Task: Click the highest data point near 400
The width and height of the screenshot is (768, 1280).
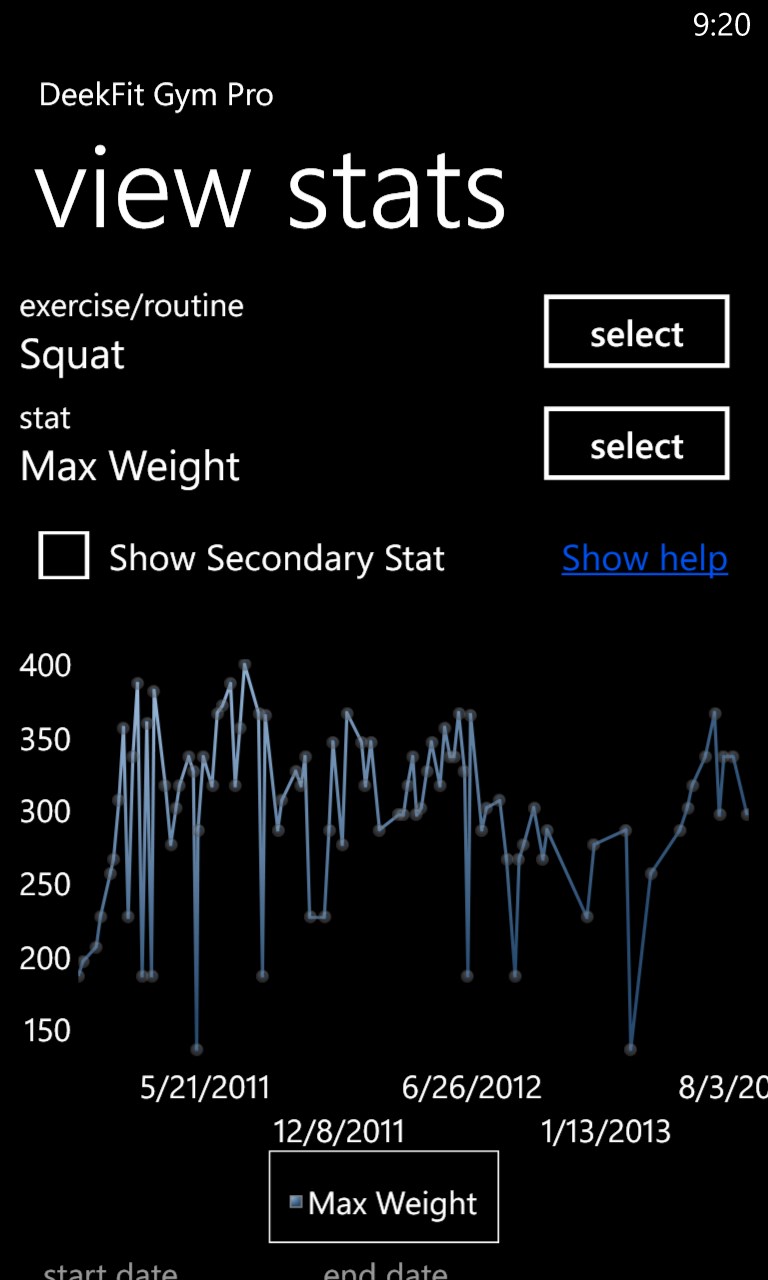Action: [x=243, y=664]
